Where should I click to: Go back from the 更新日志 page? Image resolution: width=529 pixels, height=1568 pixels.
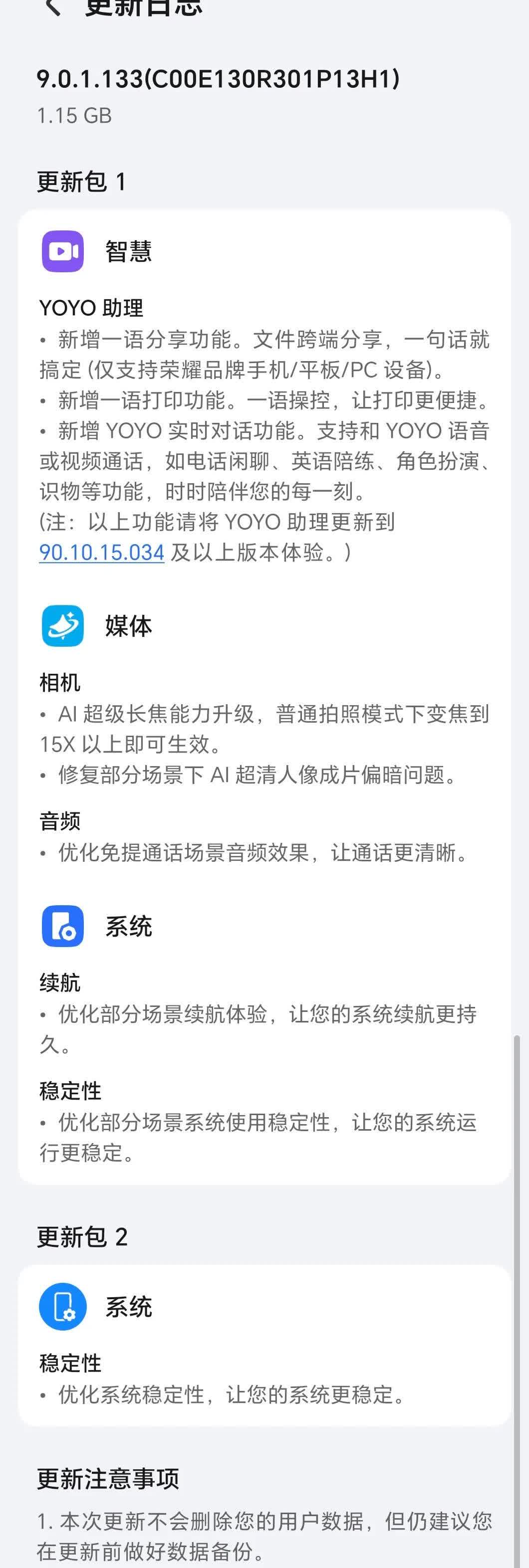coord(53,6)
